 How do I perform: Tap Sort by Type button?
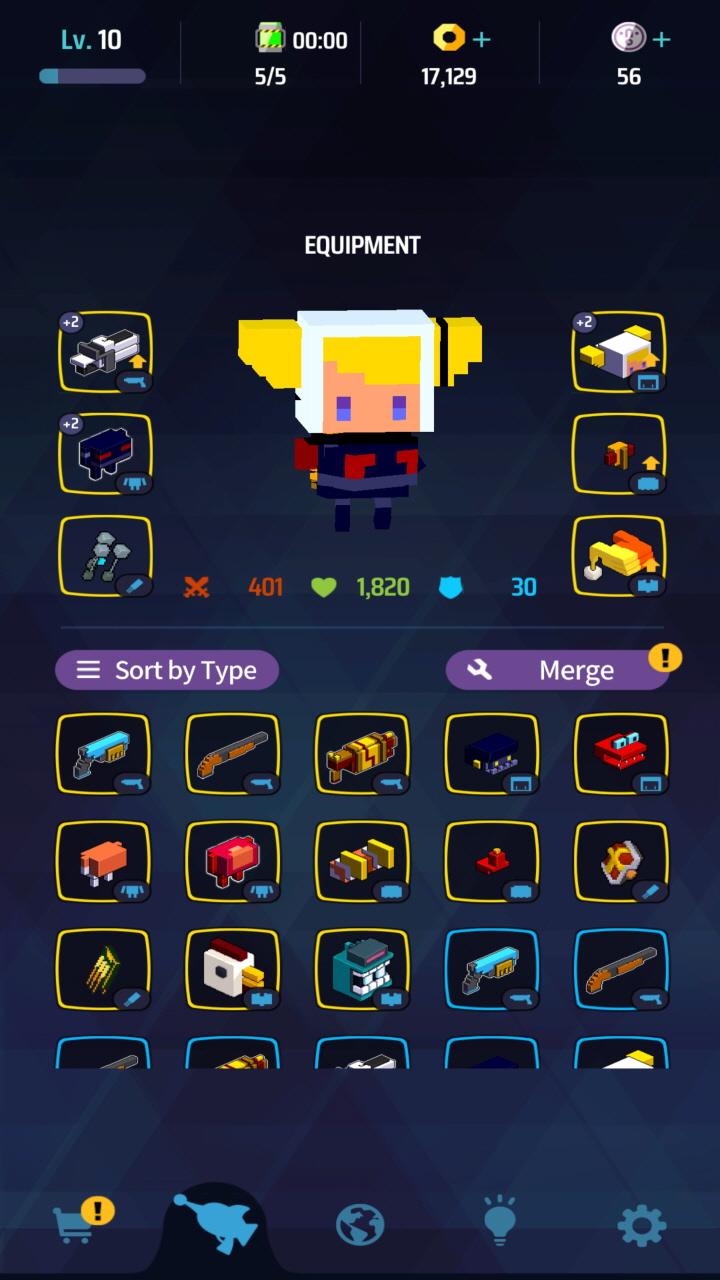click(167, 670)
